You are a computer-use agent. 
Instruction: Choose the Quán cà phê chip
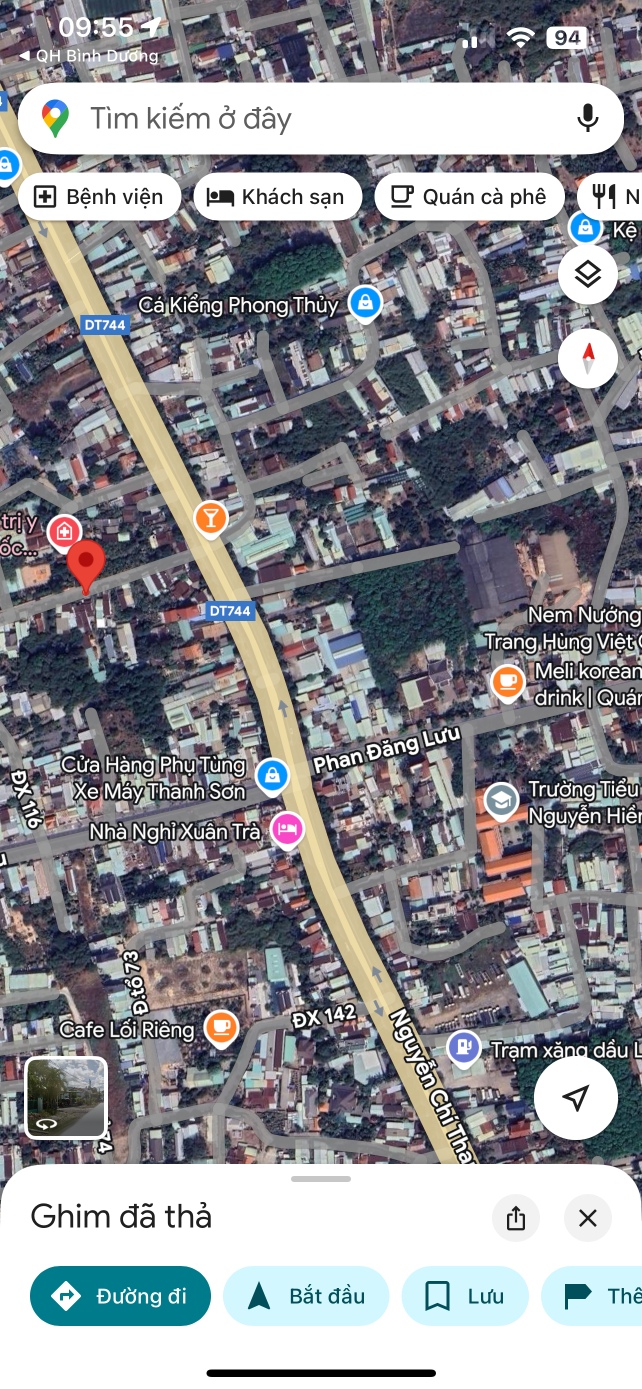(x=468, y=197)
